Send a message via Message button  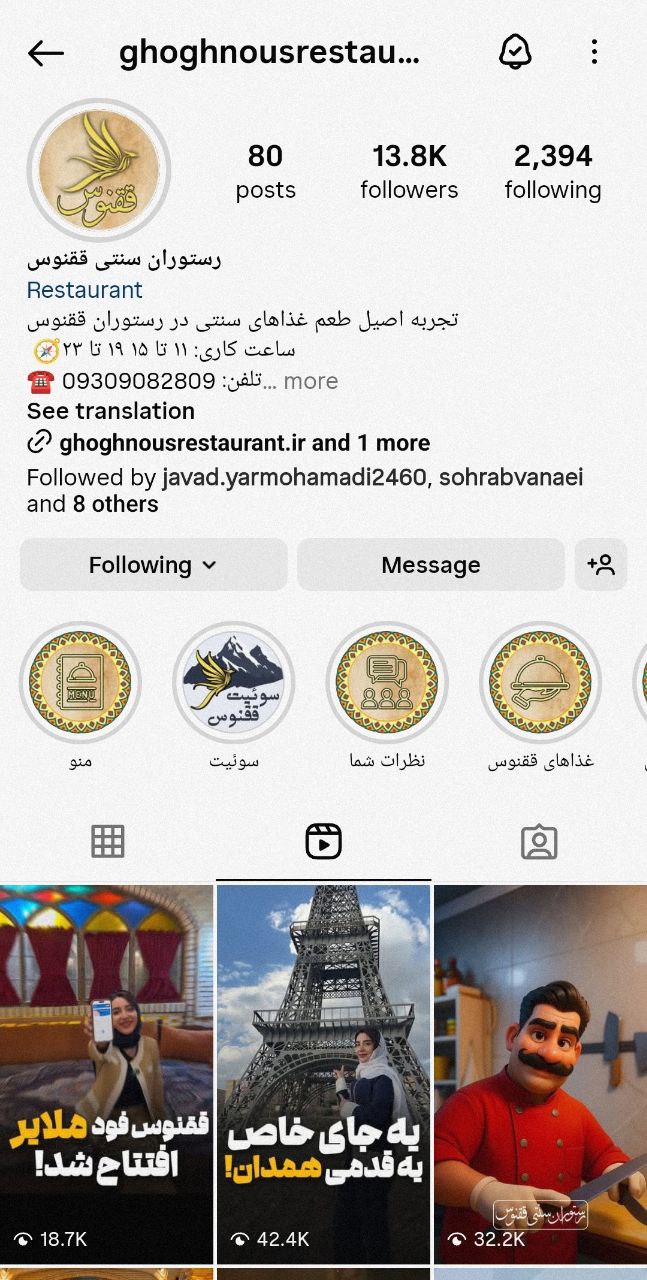click(x=431, y=565)
